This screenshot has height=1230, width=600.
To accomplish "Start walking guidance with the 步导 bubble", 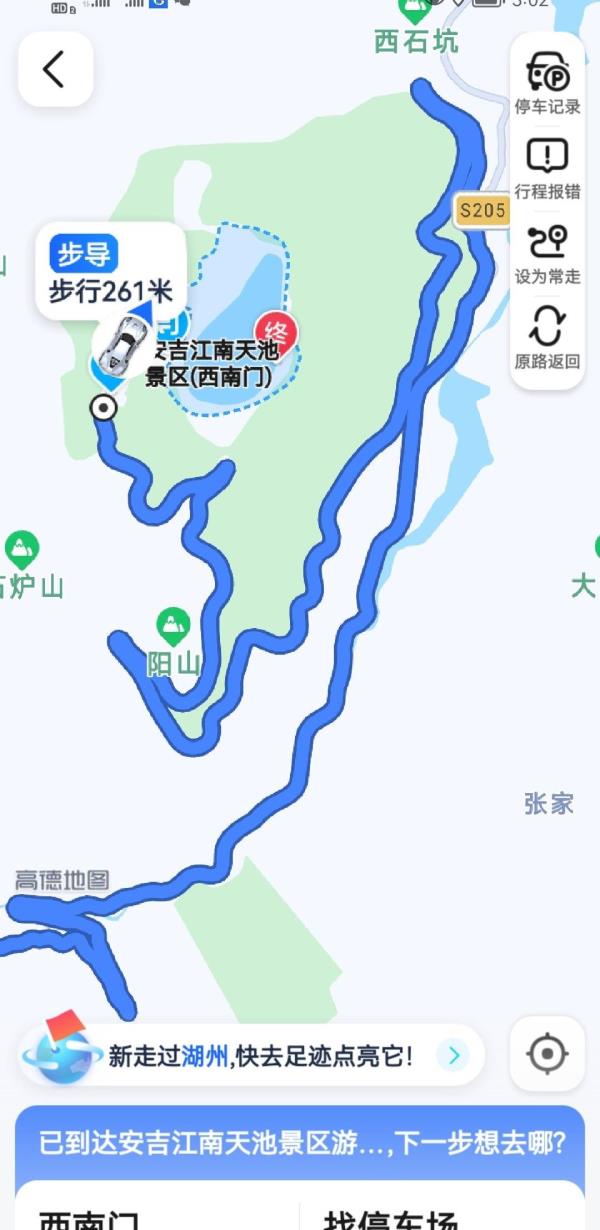I will (111, 271).
